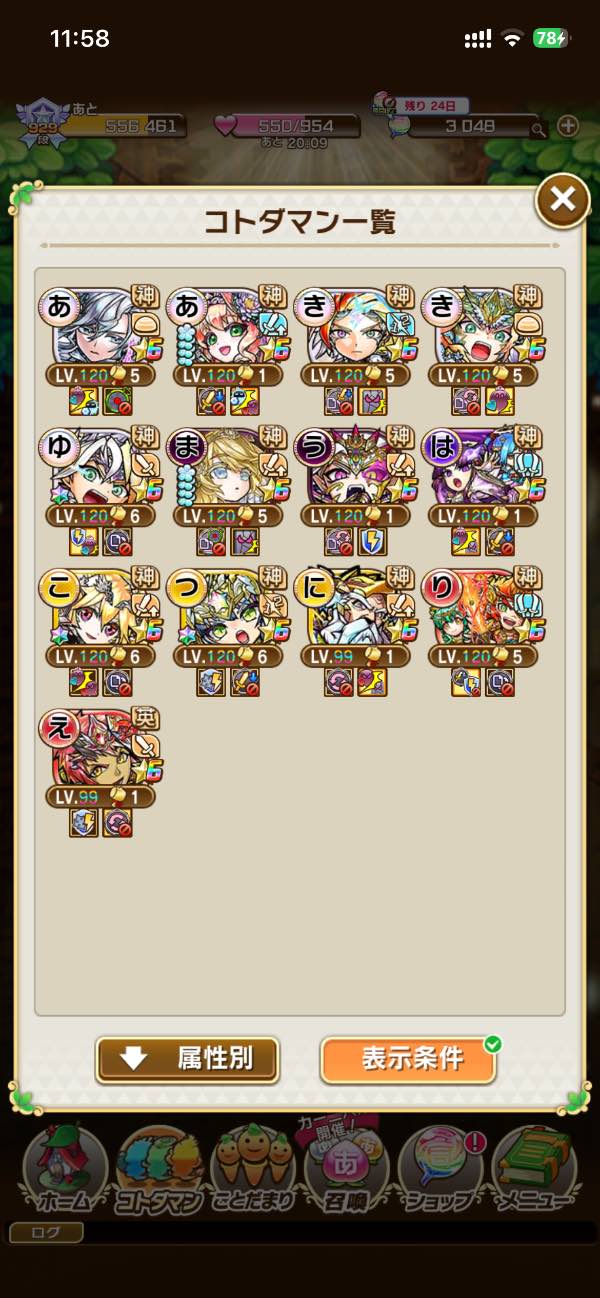Open the う character card
Image resolution: width=600 pixels, height=1298 pixels.
point(346,471)
